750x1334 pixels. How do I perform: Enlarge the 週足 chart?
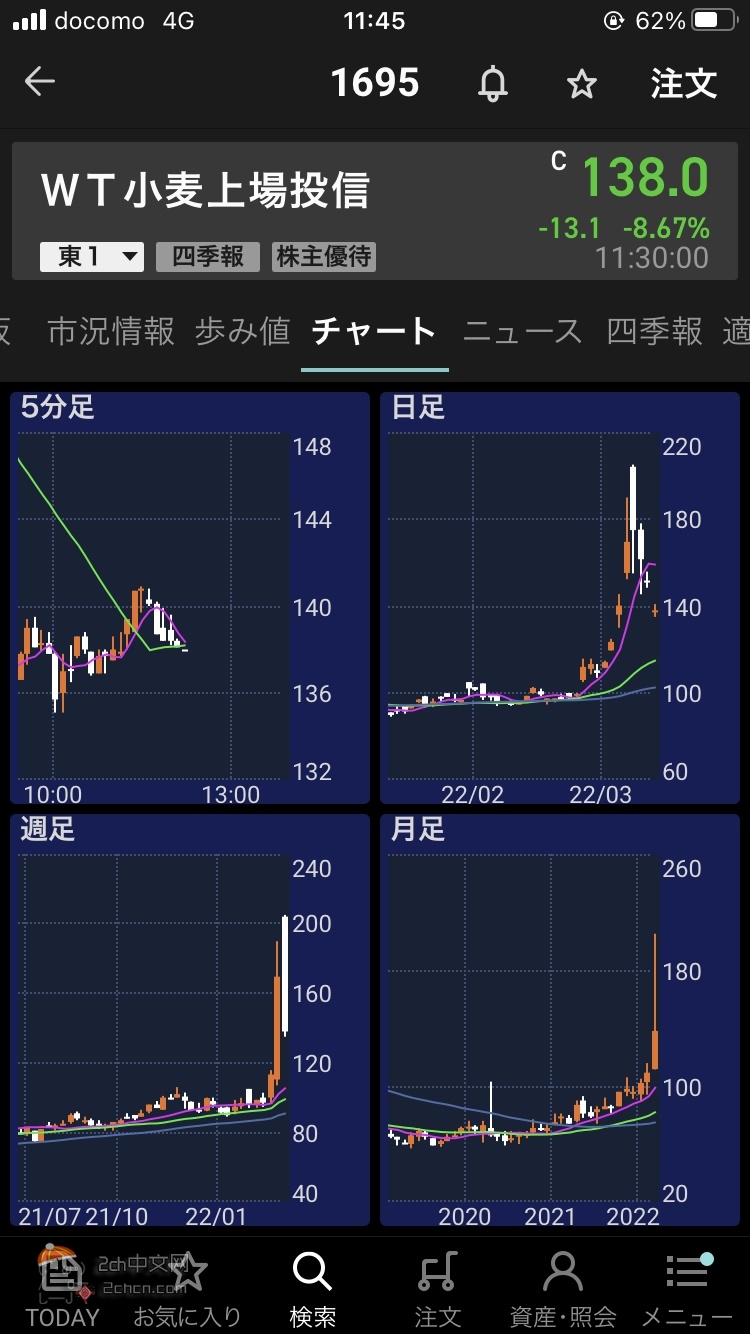coord(190,1020)
